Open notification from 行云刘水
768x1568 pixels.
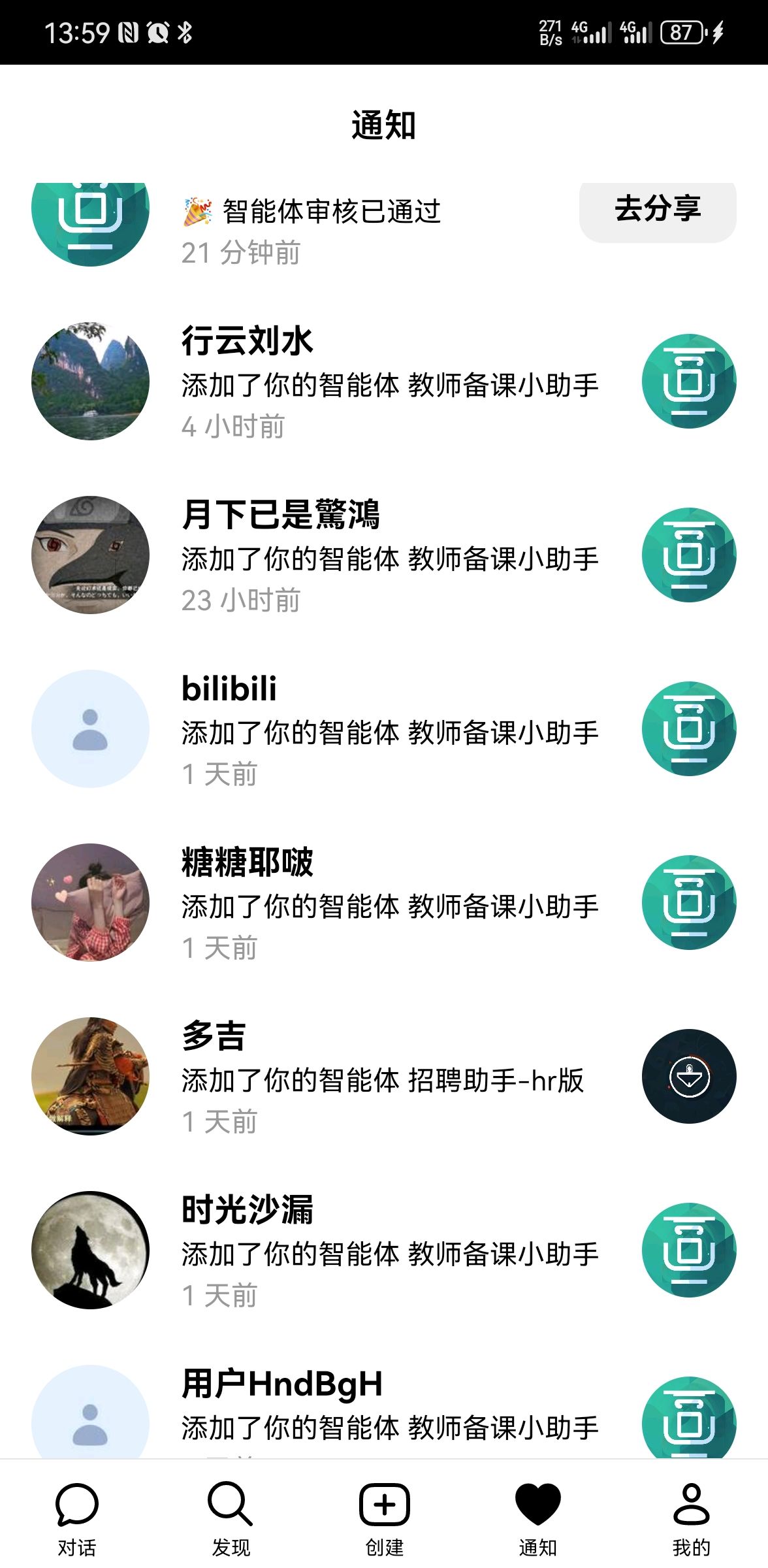click(389, 384)
